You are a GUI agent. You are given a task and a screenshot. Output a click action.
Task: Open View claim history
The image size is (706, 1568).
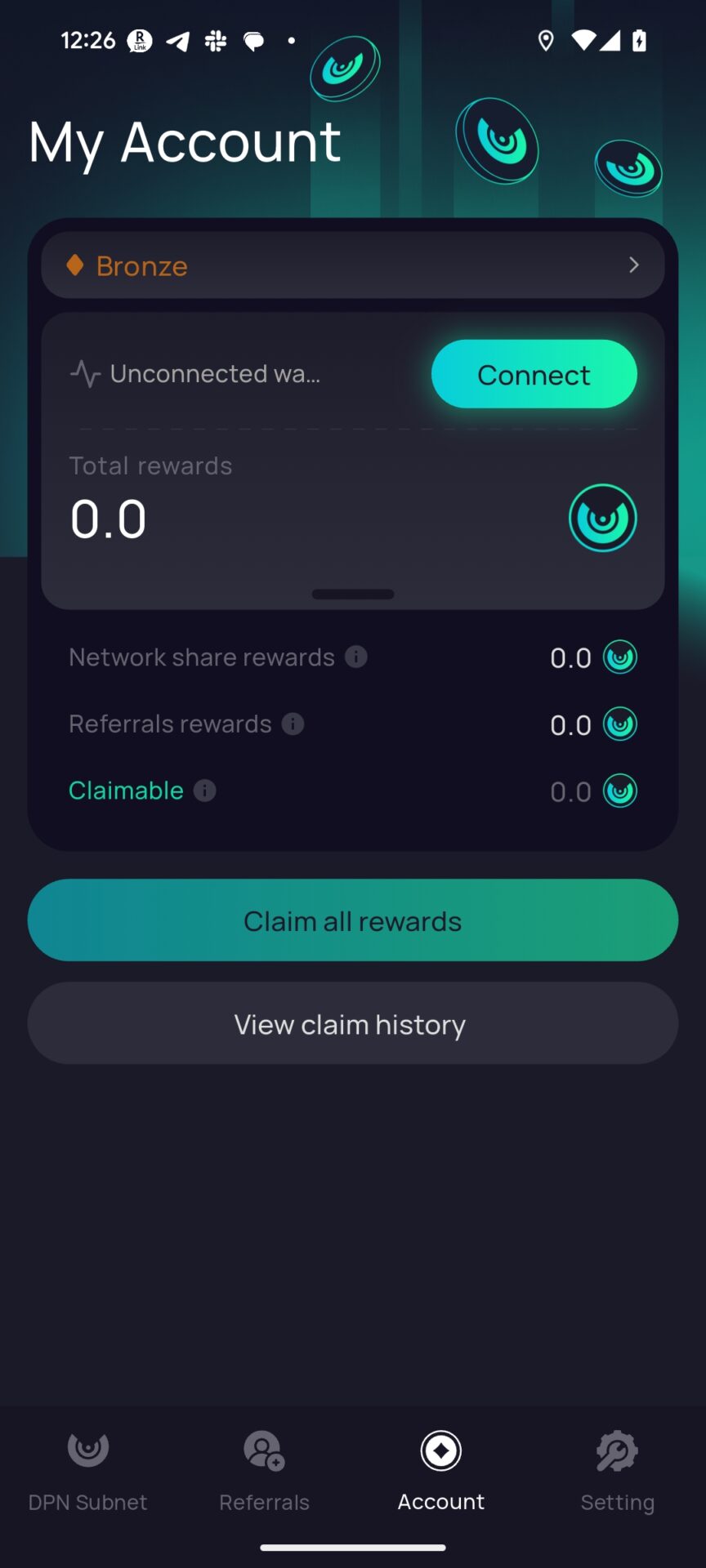[352, 1023]
